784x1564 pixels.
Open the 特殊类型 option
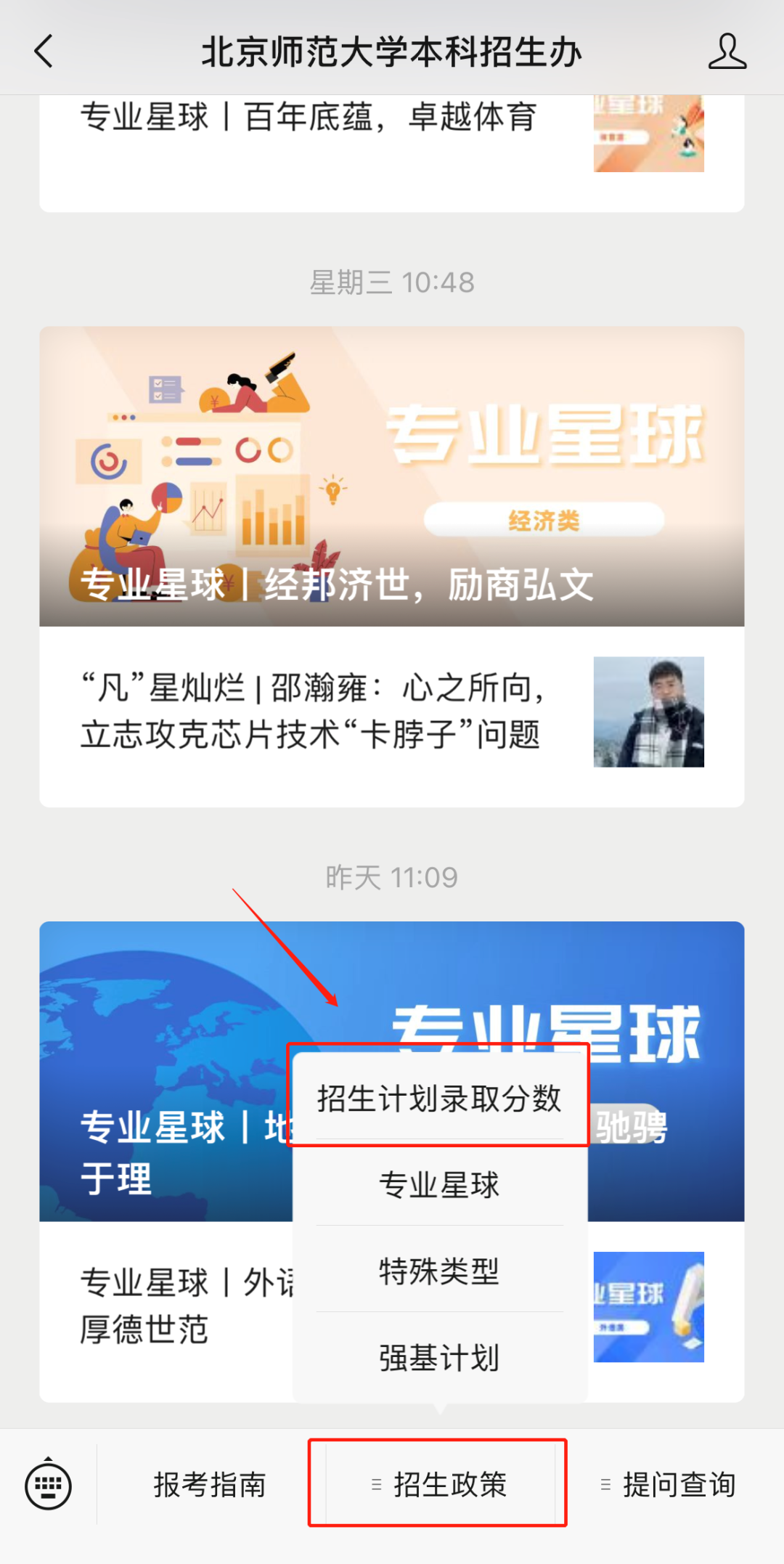click(439, 1271)
